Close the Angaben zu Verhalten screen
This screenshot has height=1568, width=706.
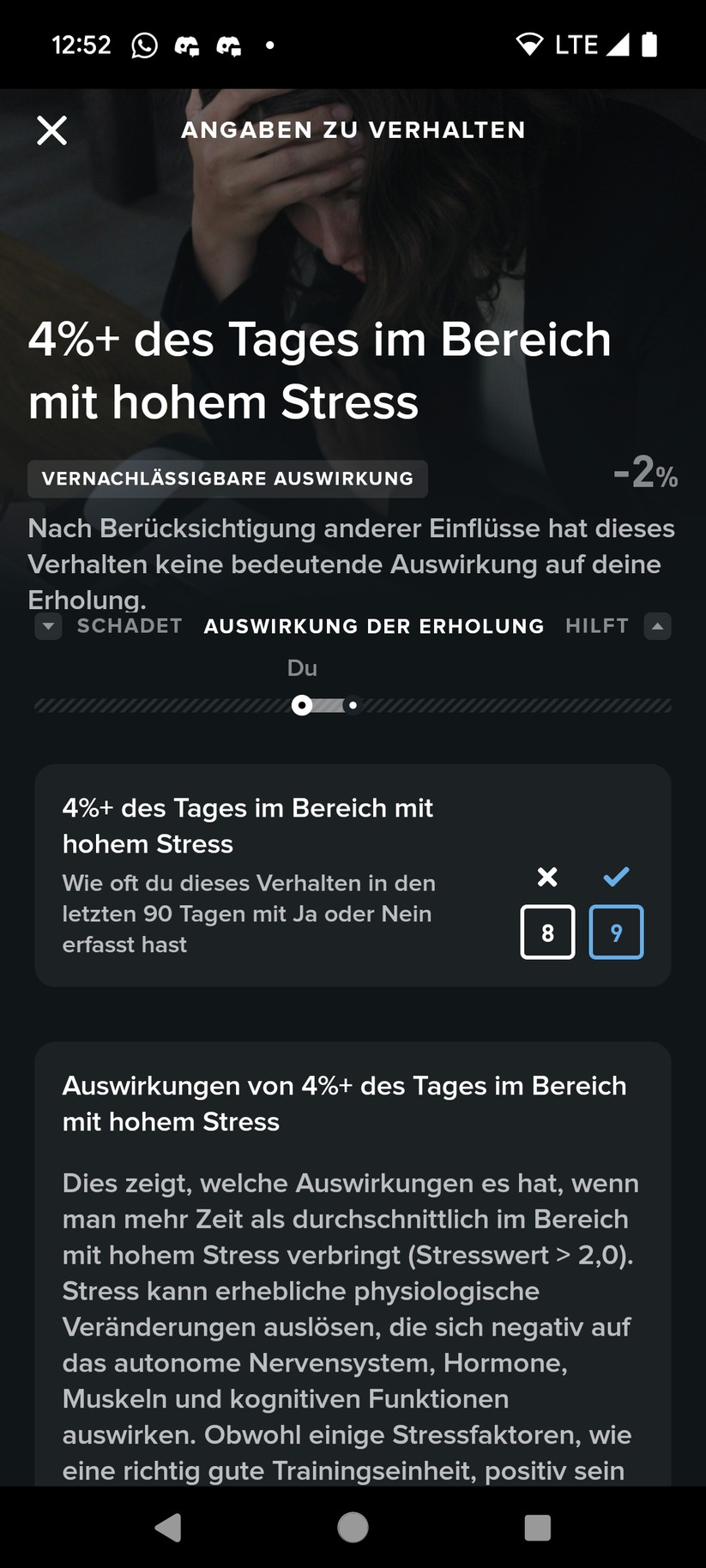51,130
